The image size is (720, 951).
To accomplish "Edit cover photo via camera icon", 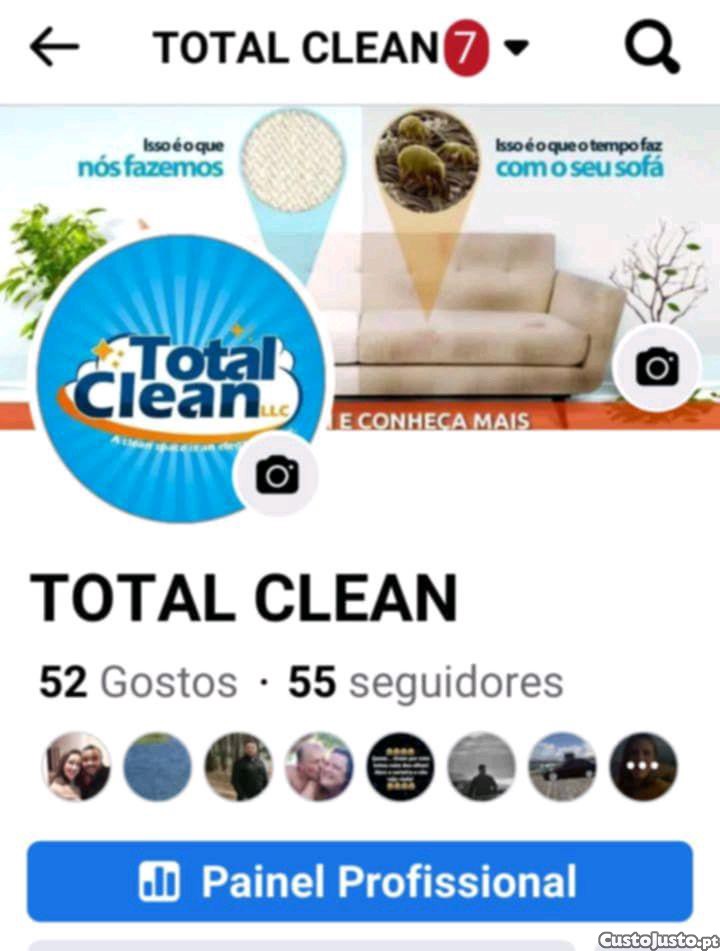I will pyautogui.click(x=657, y=367).
